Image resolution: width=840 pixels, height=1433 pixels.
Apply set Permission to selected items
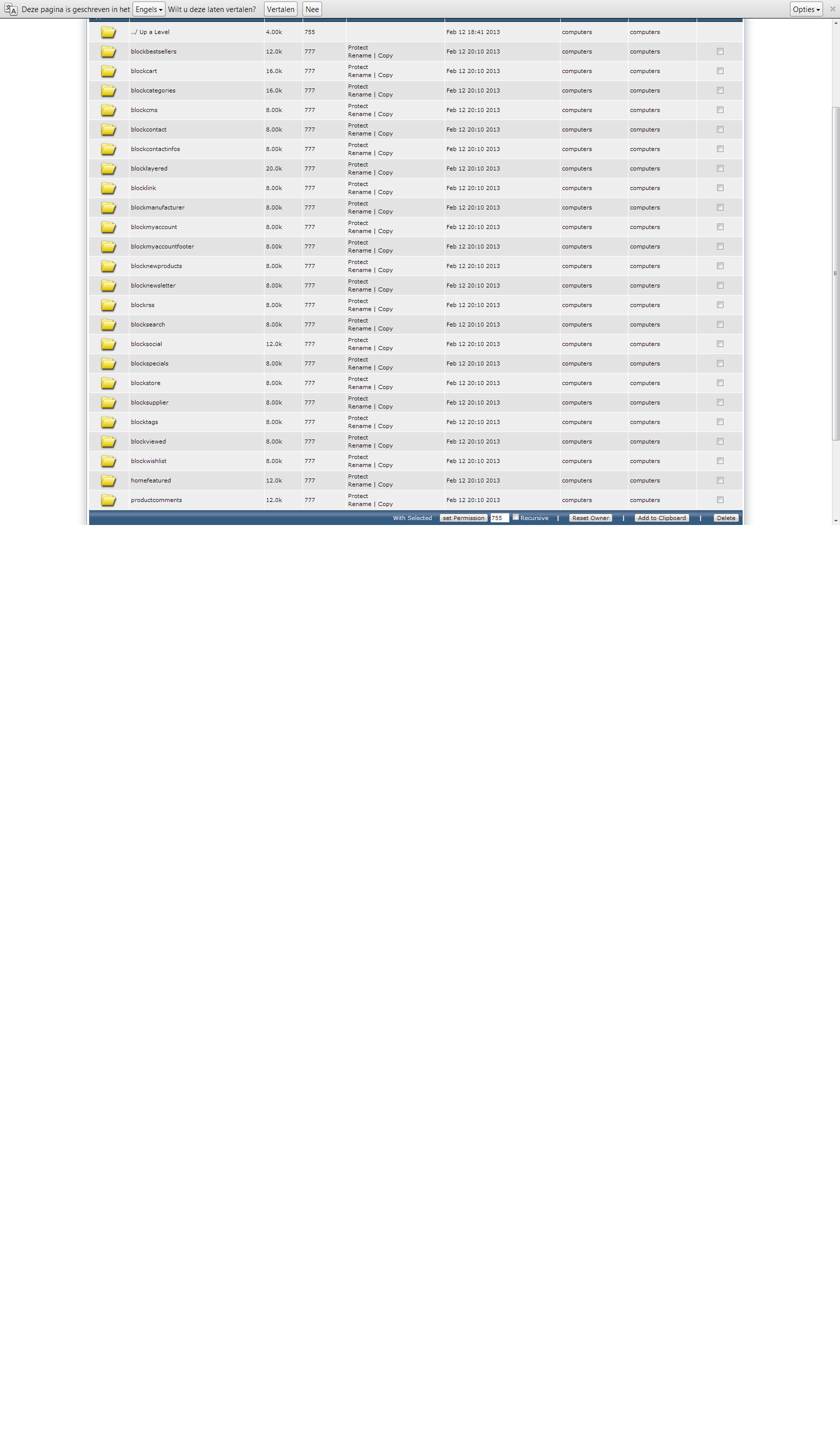point(463,518)
